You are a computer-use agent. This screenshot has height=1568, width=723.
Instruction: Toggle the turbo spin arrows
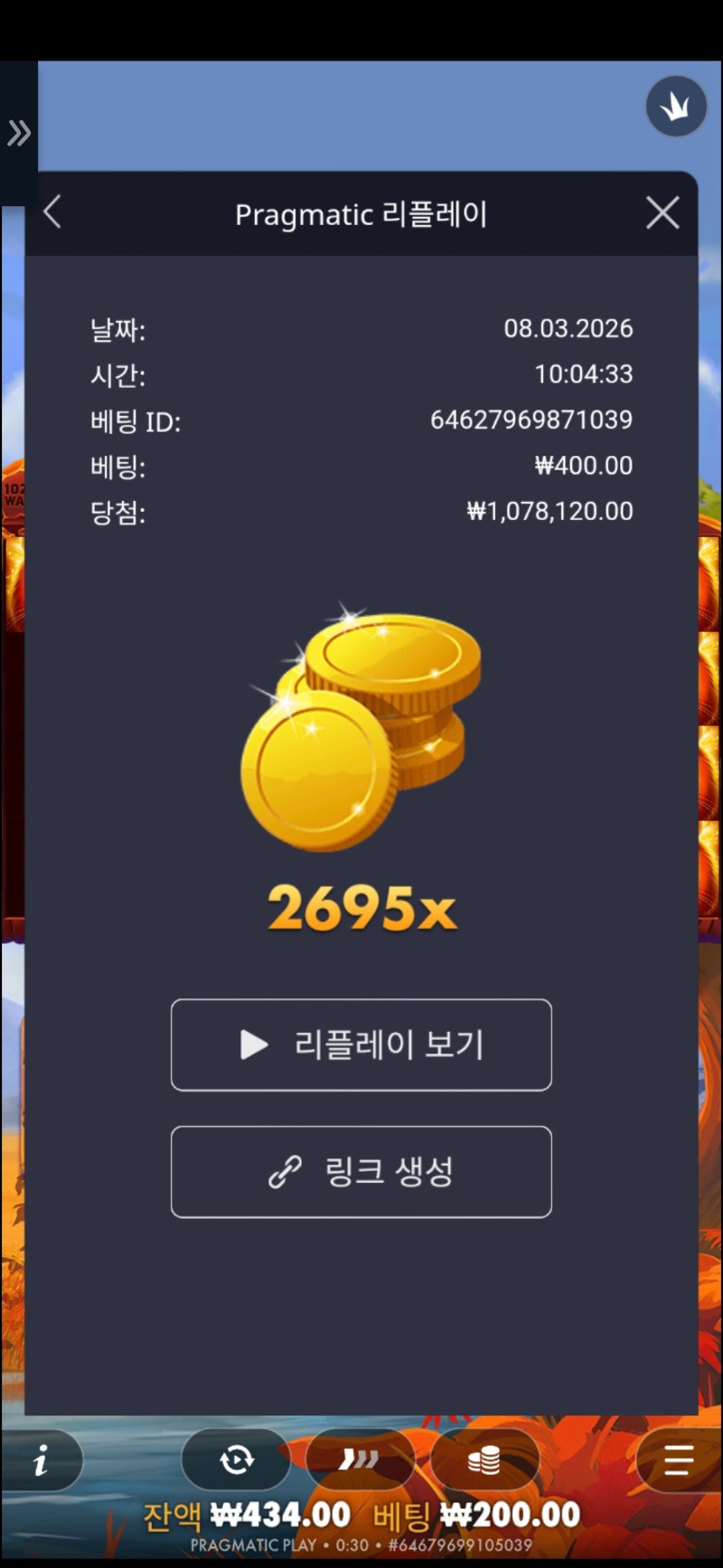click(359, 1459)
